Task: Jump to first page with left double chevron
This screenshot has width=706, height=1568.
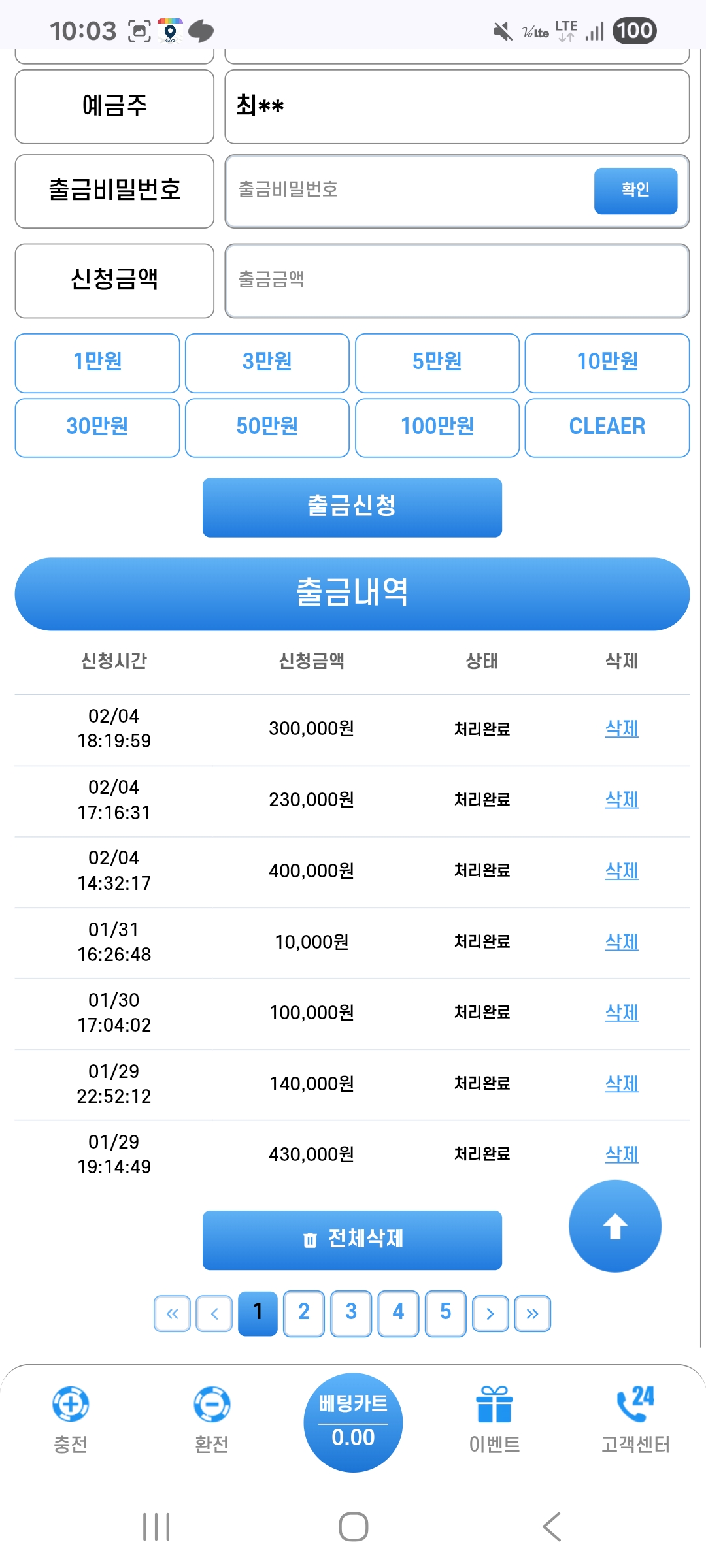Action: tap(172, 1314)
